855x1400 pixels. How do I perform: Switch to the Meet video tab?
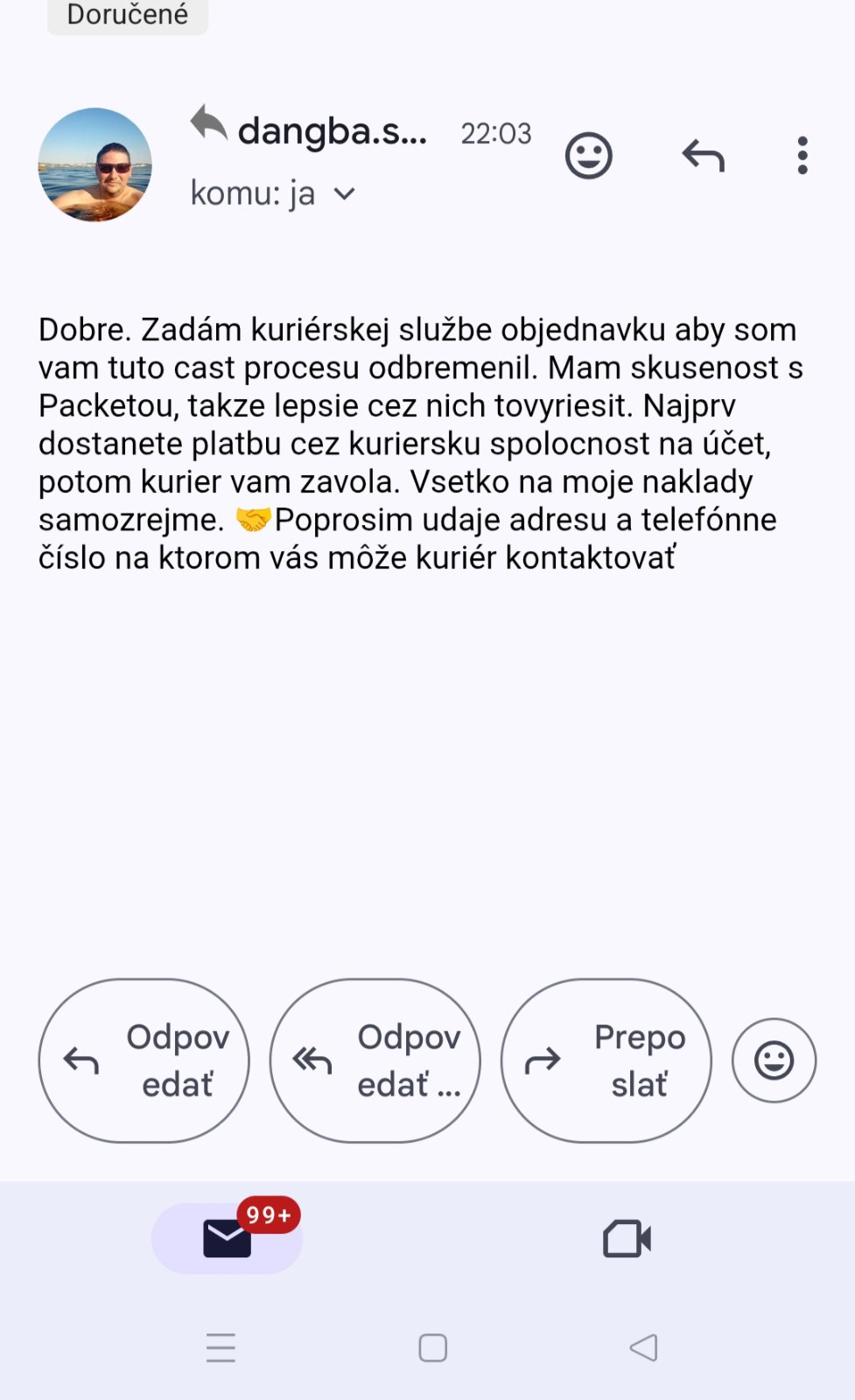[627, 1238]
